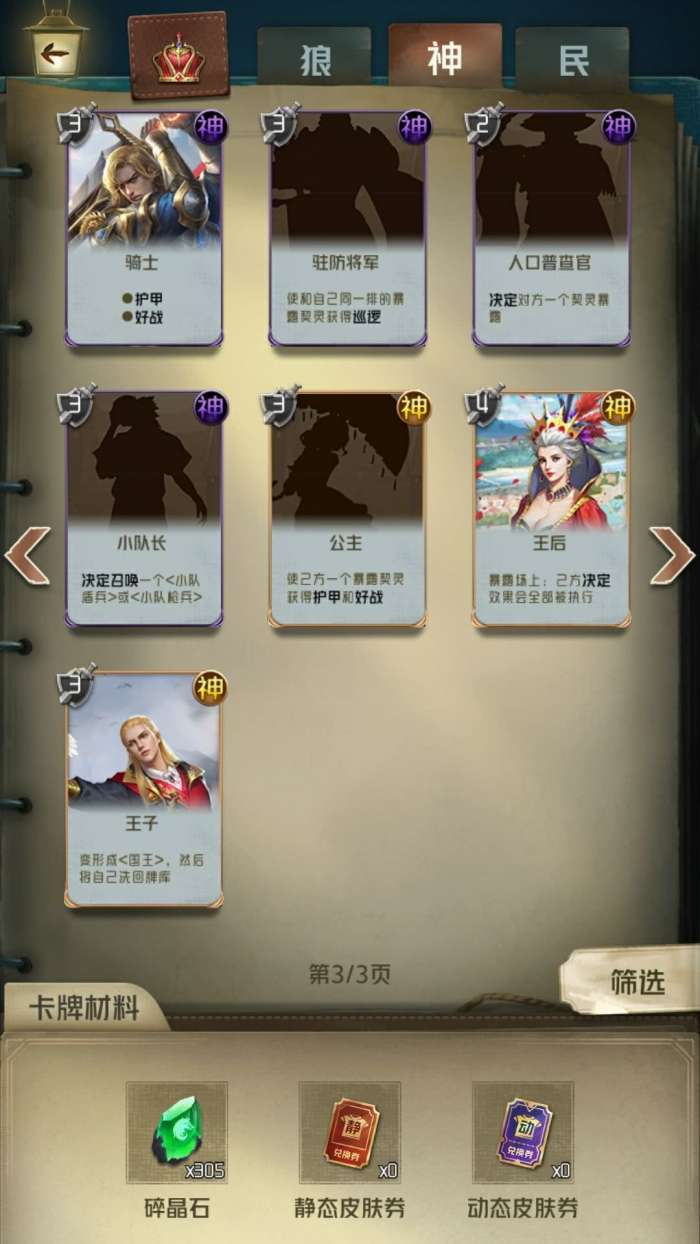Tap the 动态皮肤券 item

pos(522,1132)
